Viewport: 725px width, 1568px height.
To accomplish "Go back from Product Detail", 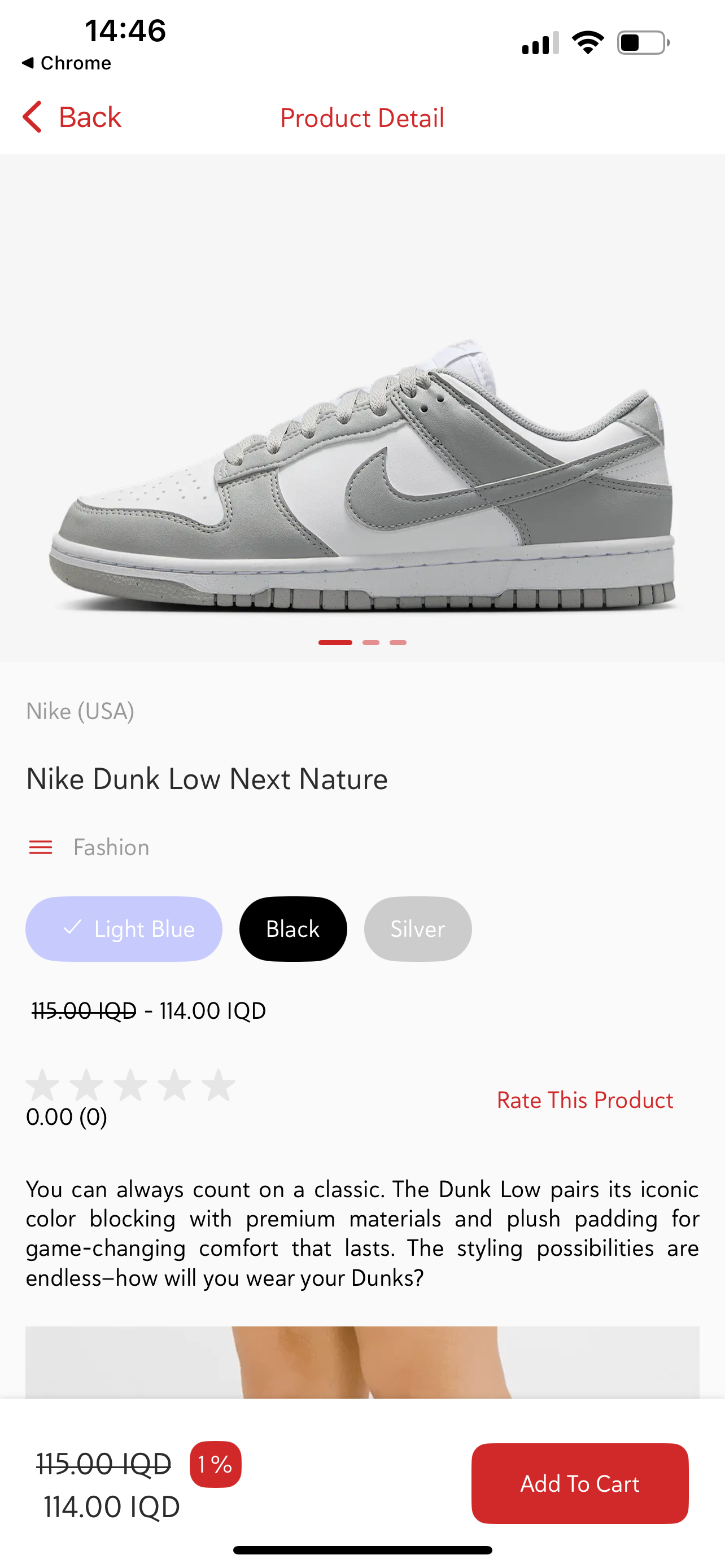I will click(72, 117).
